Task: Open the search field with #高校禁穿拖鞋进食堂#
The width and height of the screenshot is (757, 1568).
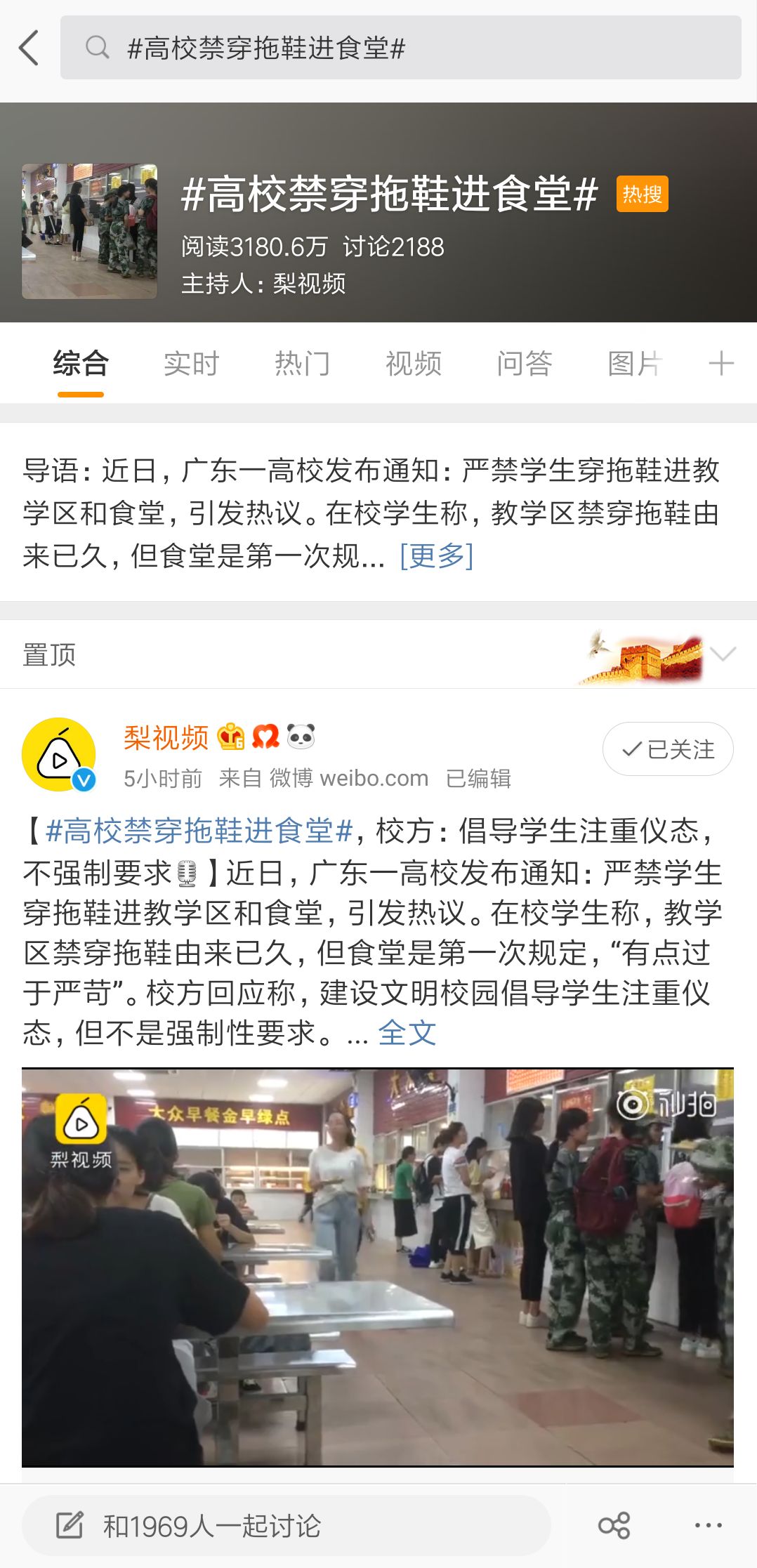Action: (400, 48)
